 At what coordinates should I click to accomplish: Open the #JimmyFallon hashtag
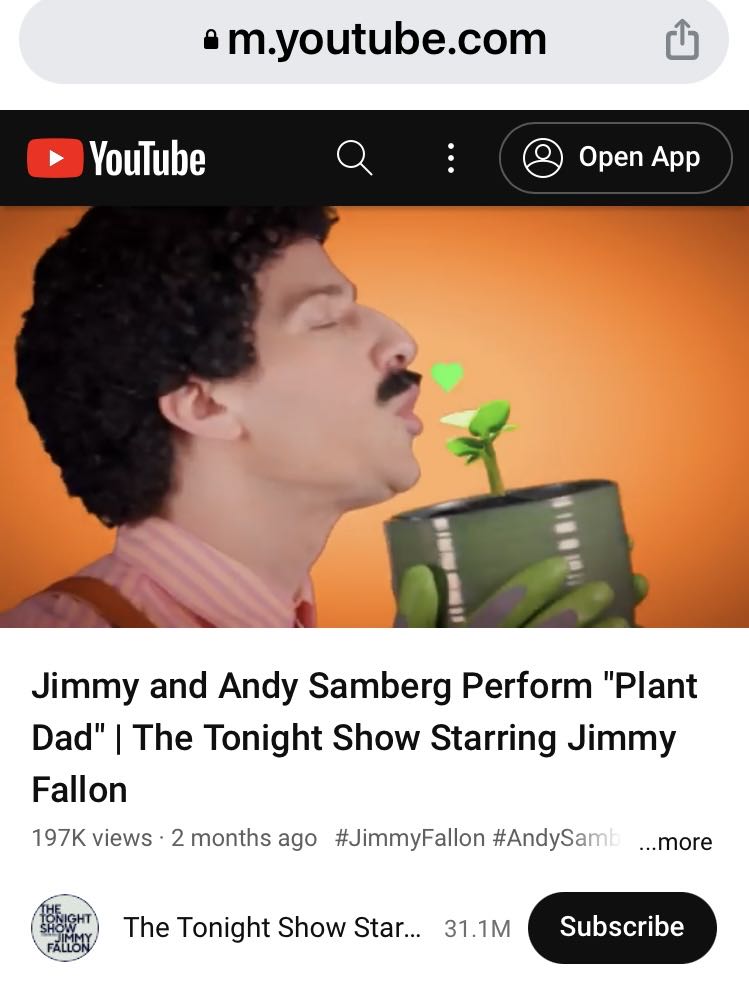(409, 838)
